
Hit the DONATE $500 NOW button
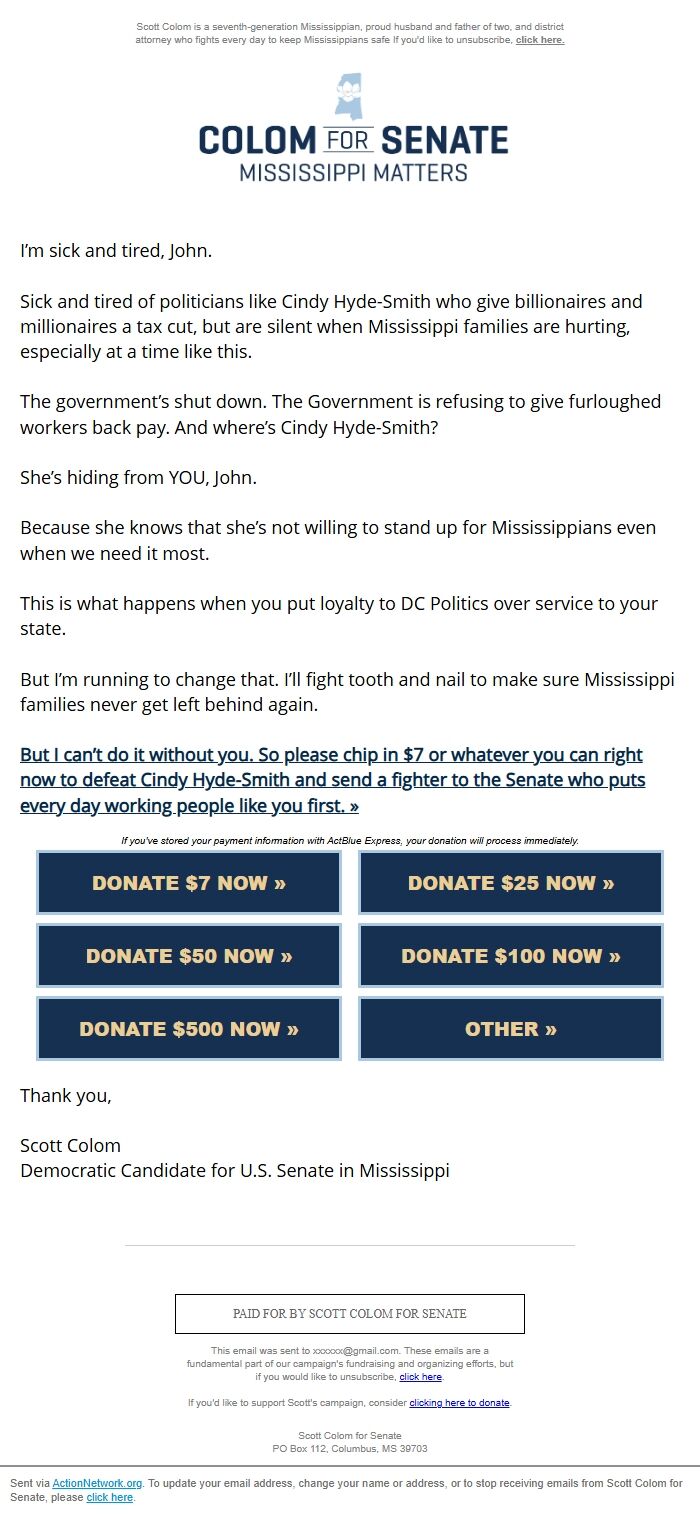point(189,1029)
